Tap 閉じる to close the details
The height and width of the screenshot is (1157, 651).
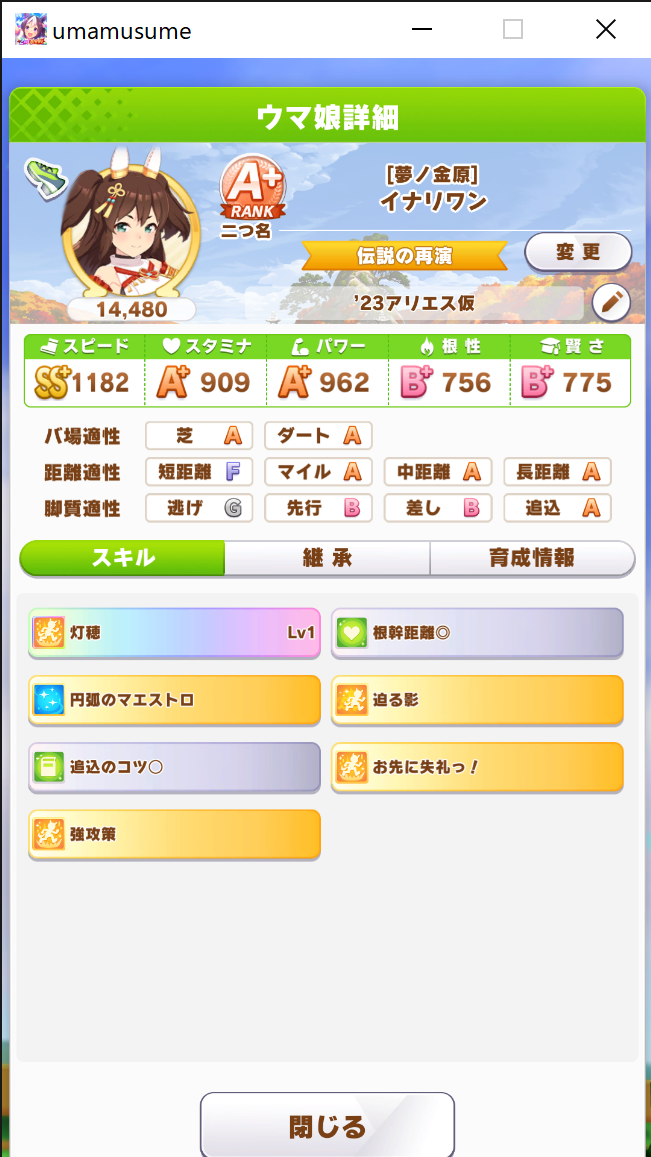tap(327, 1126)
